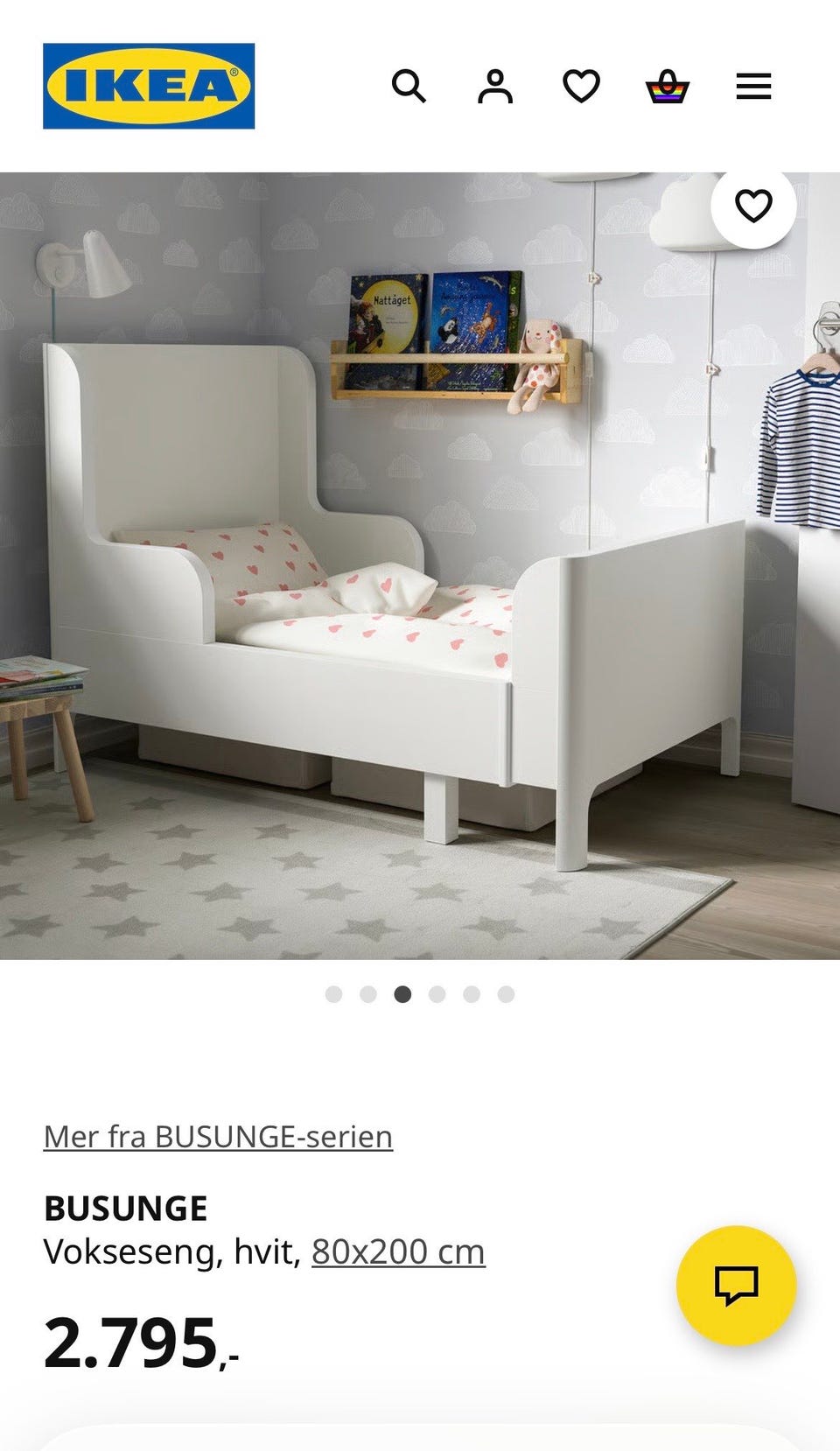Jump to the first product image dot
The image size is (840, 1451).
coord(334,994)
